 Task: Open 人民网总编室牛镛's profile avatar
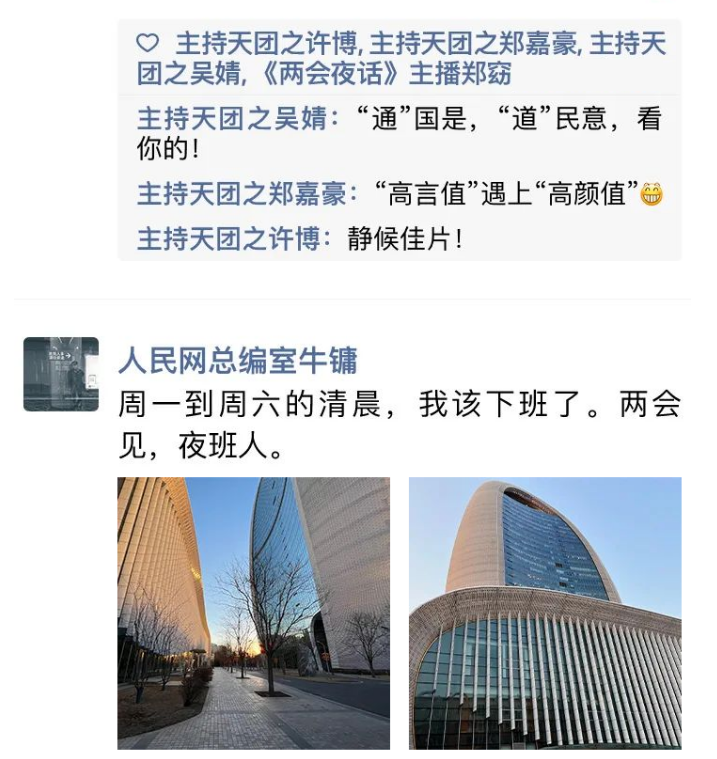tap(61, 374)
